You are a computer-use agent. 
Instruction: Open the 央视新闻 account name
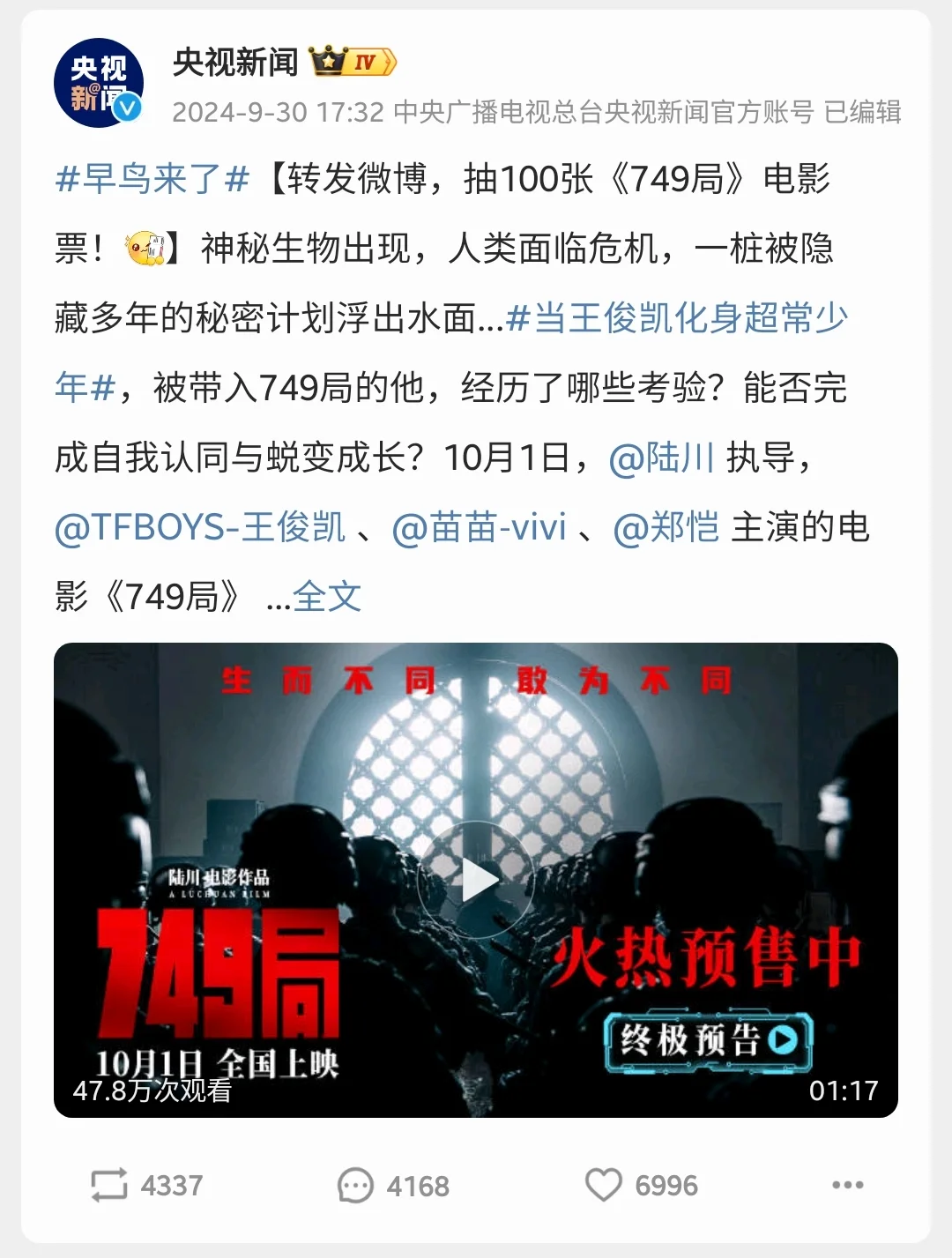pos(235,62)
